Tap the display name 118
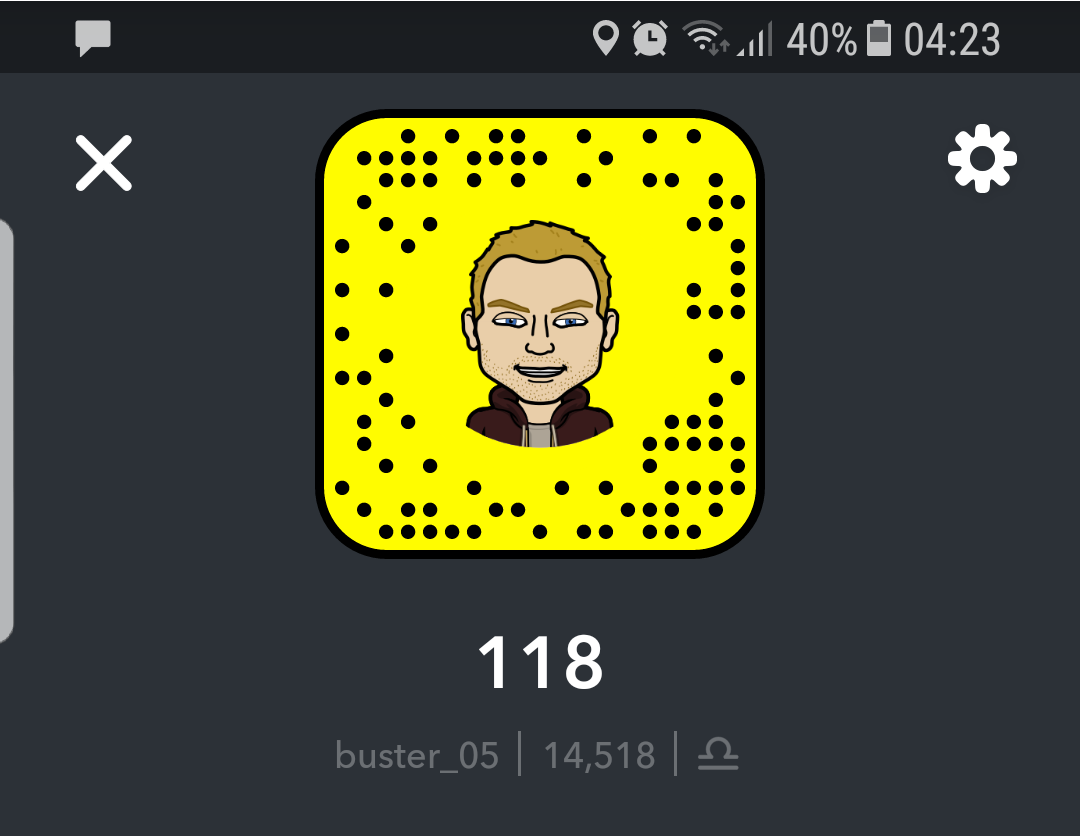1080x836 pixels. (x=540, y=663)
